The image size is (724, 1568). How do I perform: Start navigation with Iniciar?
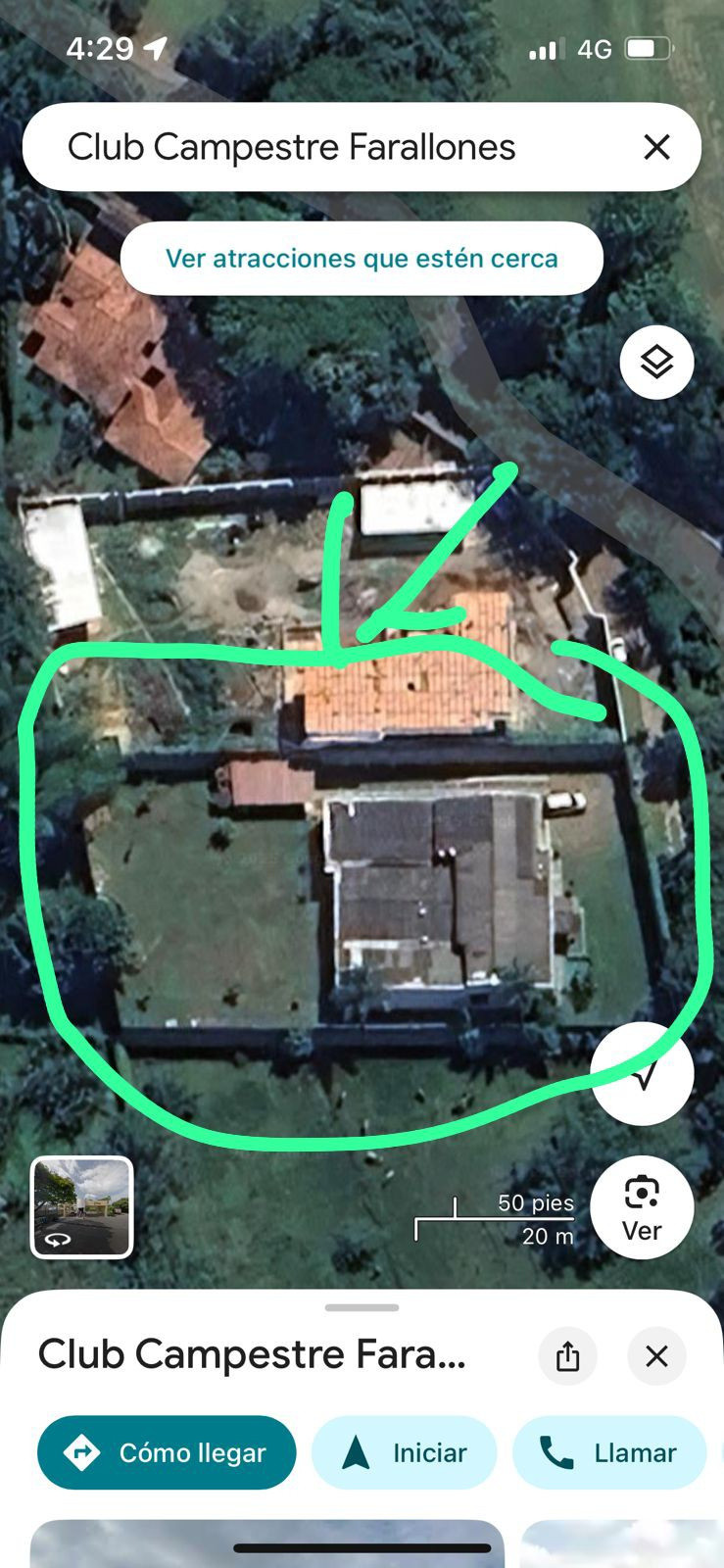pyautogui.click(x=404, y=1452)
